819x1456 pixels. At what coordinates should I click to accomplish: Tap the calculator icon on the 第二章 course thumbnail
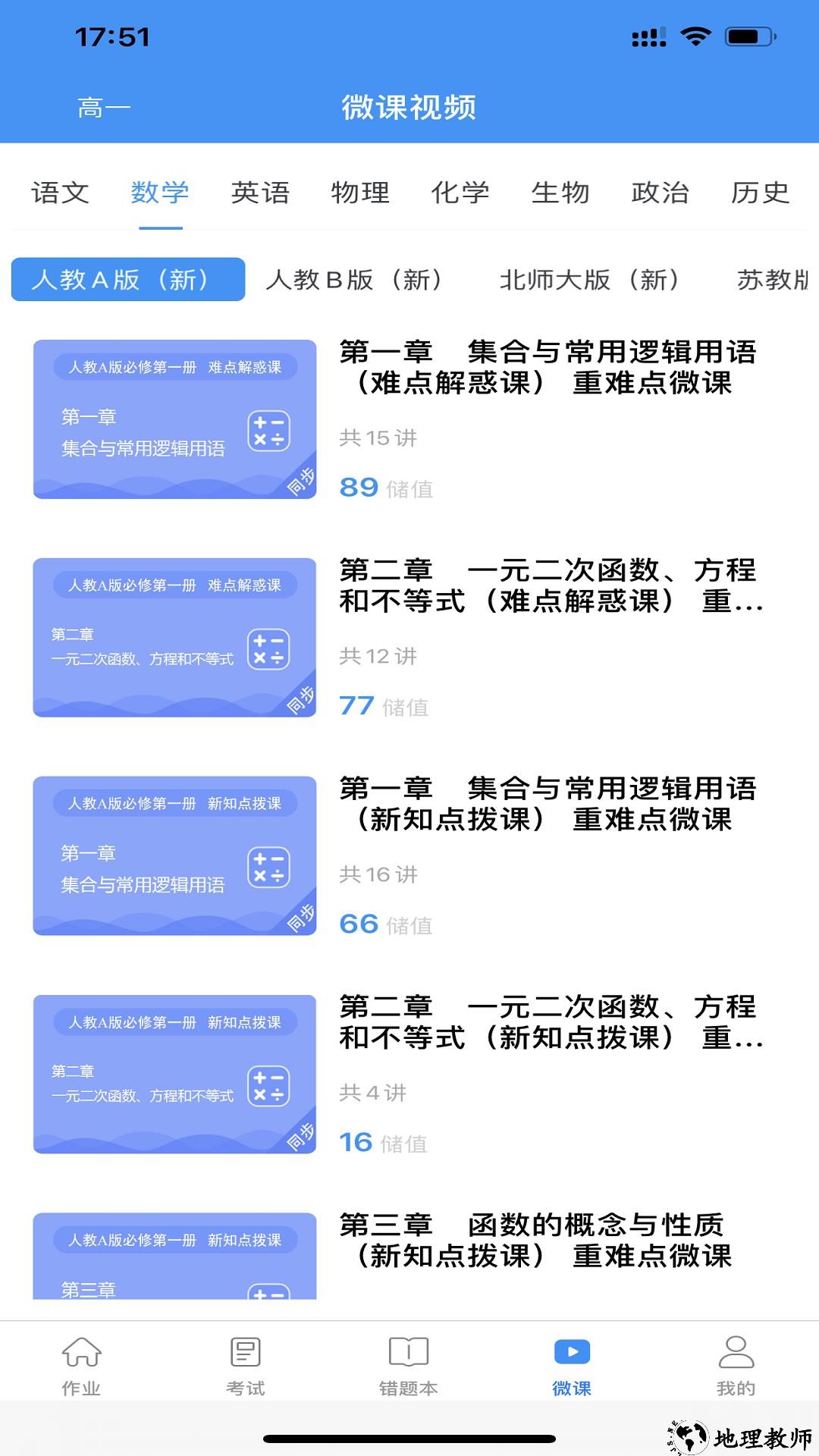point(271,648)
